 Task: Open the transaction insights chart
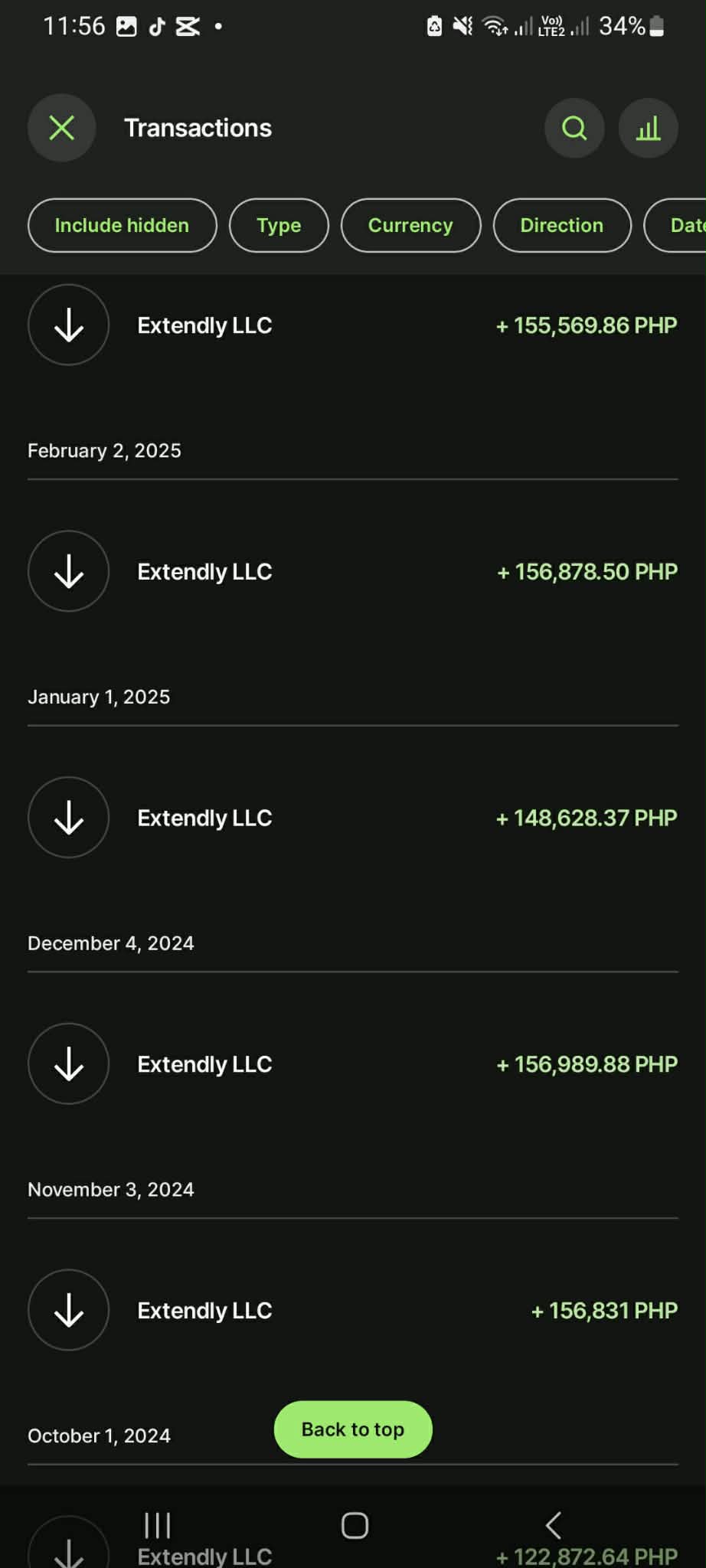[648, 128]
